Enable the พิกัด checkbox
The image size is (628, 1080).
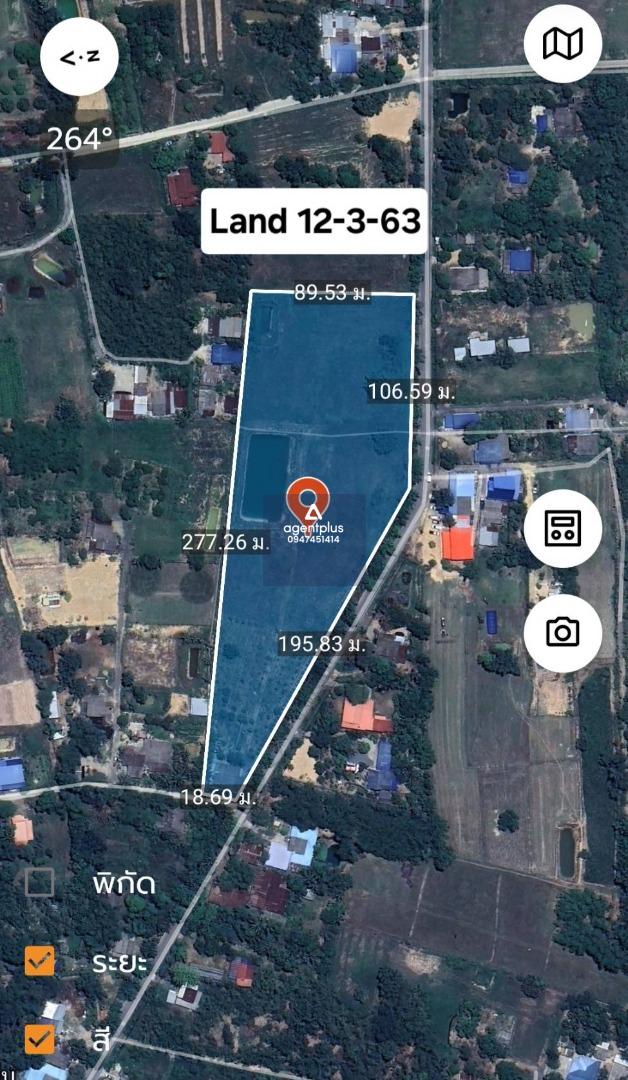tap(39, 882)
